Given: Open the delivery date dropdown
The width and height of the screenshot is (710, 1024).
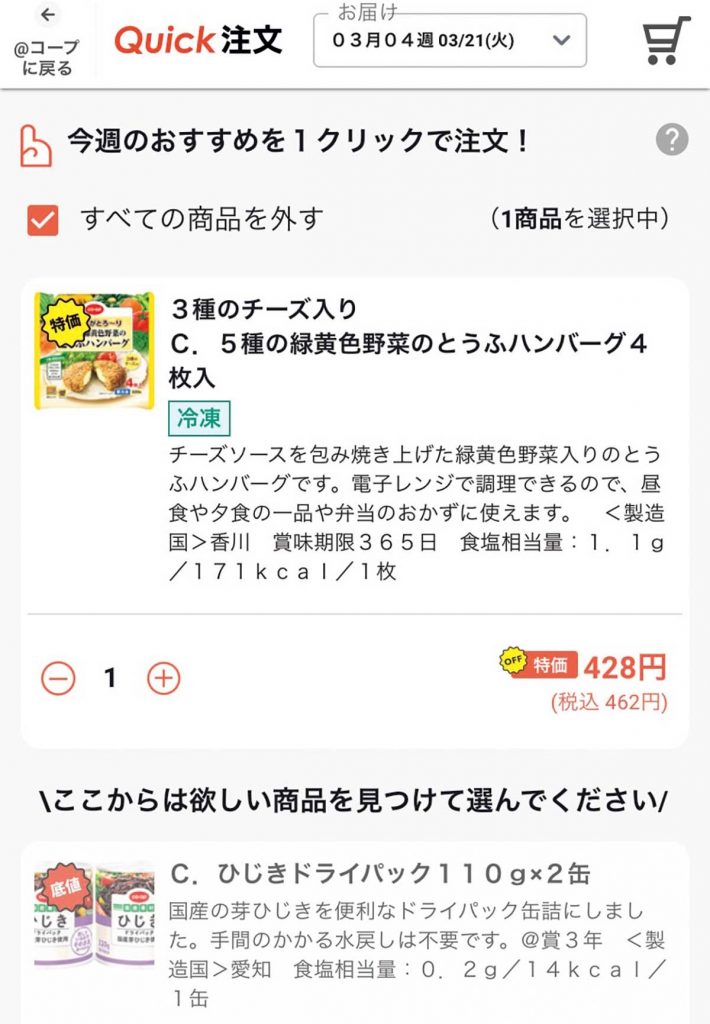Looking at the screenshot, I should [x=449, y=40].
